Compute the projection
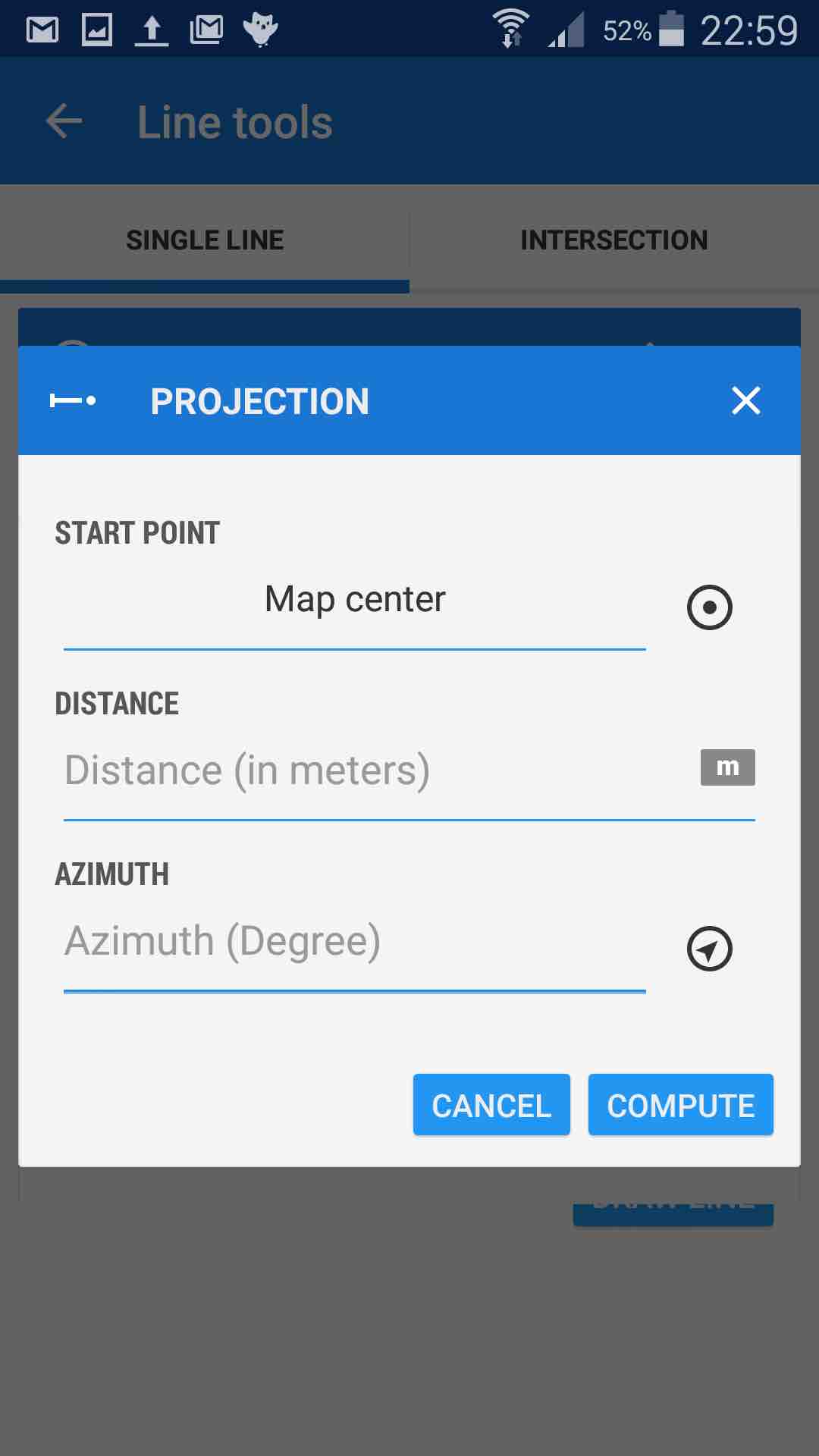Viewport: 819px width, 1456px height. click(681, 1105)
